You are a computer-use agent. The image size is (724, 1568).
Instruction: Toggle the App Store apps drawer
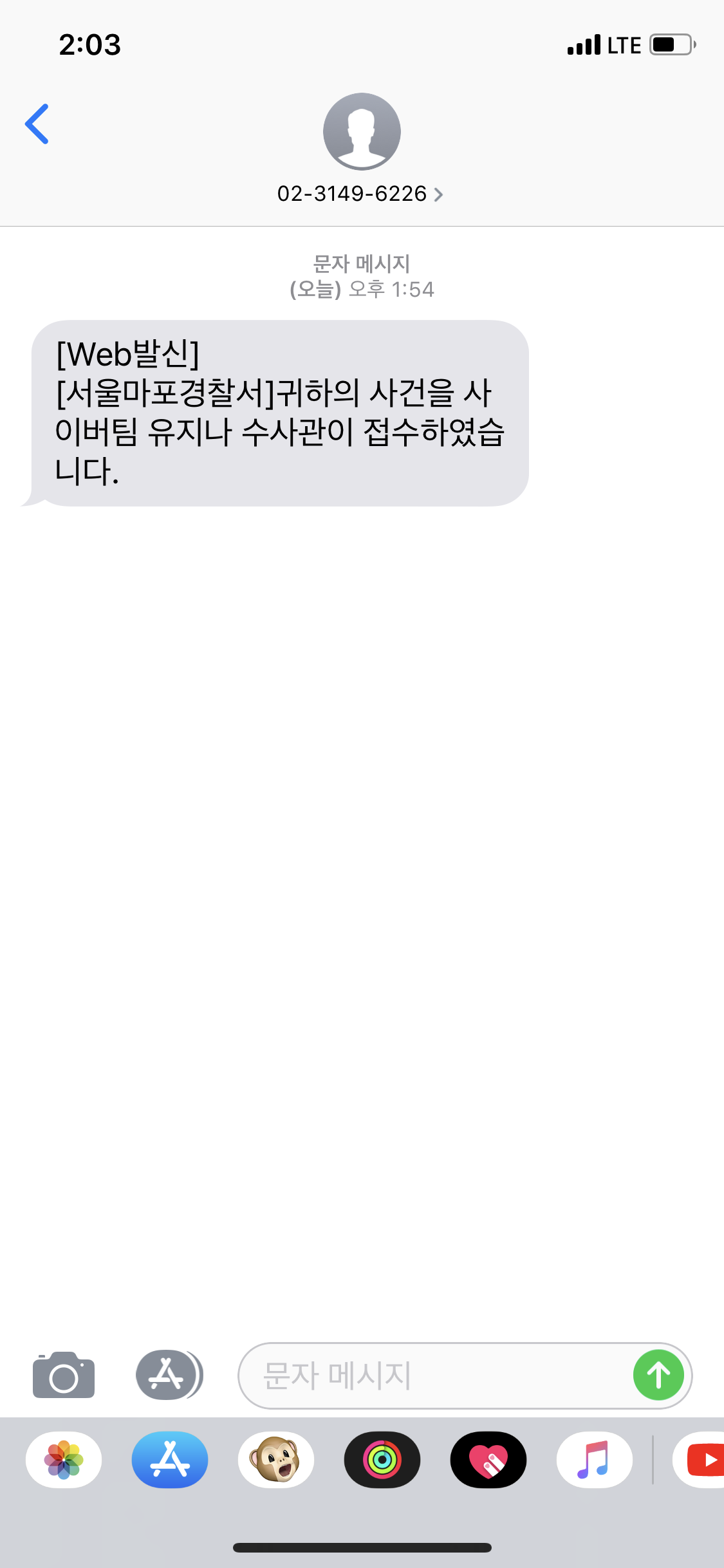click(169, 1375)
